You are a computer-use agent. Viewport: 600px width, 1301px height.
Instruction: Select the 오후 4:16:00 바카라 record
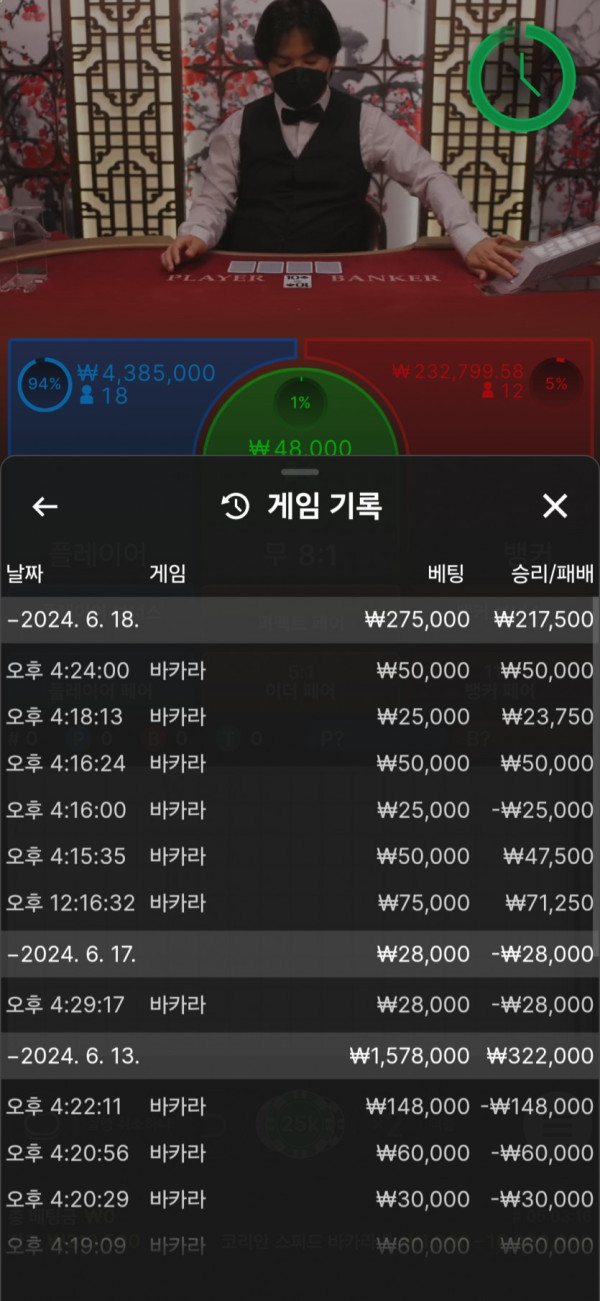point(300,810)
